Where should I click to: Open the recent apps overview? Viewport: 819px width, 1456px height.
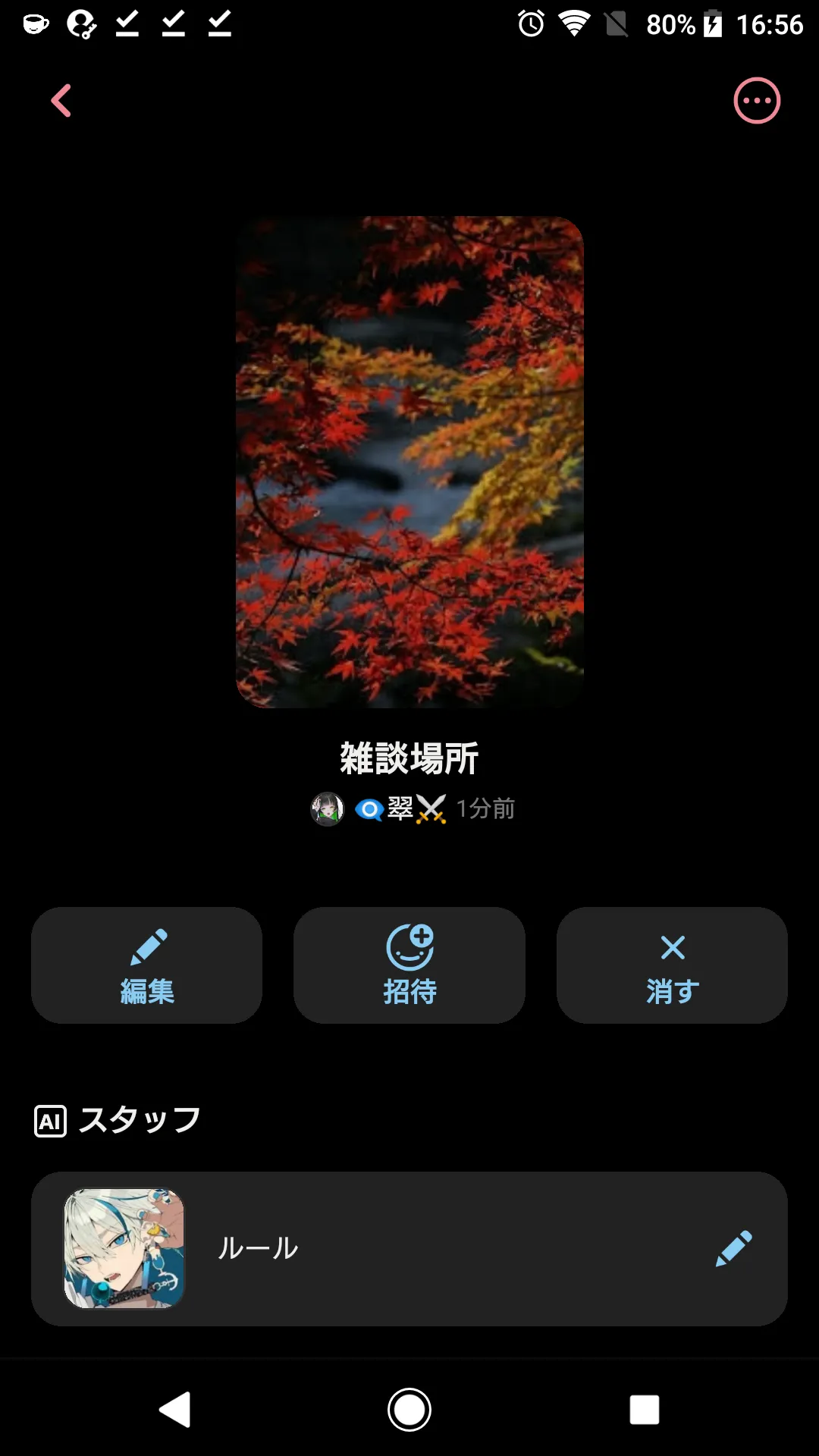(x=645, y=1410)
